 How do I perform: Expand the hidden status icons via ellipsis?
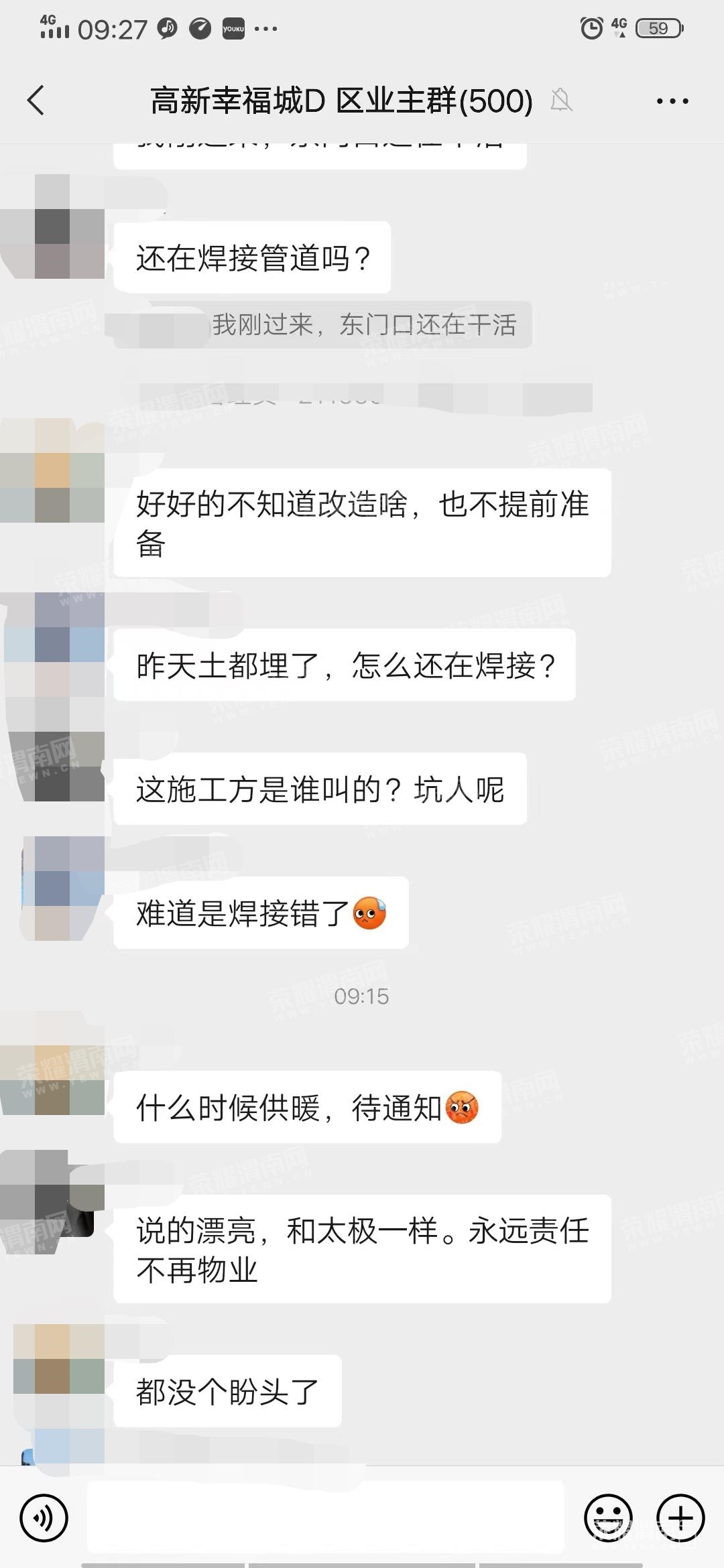[264, 29]
